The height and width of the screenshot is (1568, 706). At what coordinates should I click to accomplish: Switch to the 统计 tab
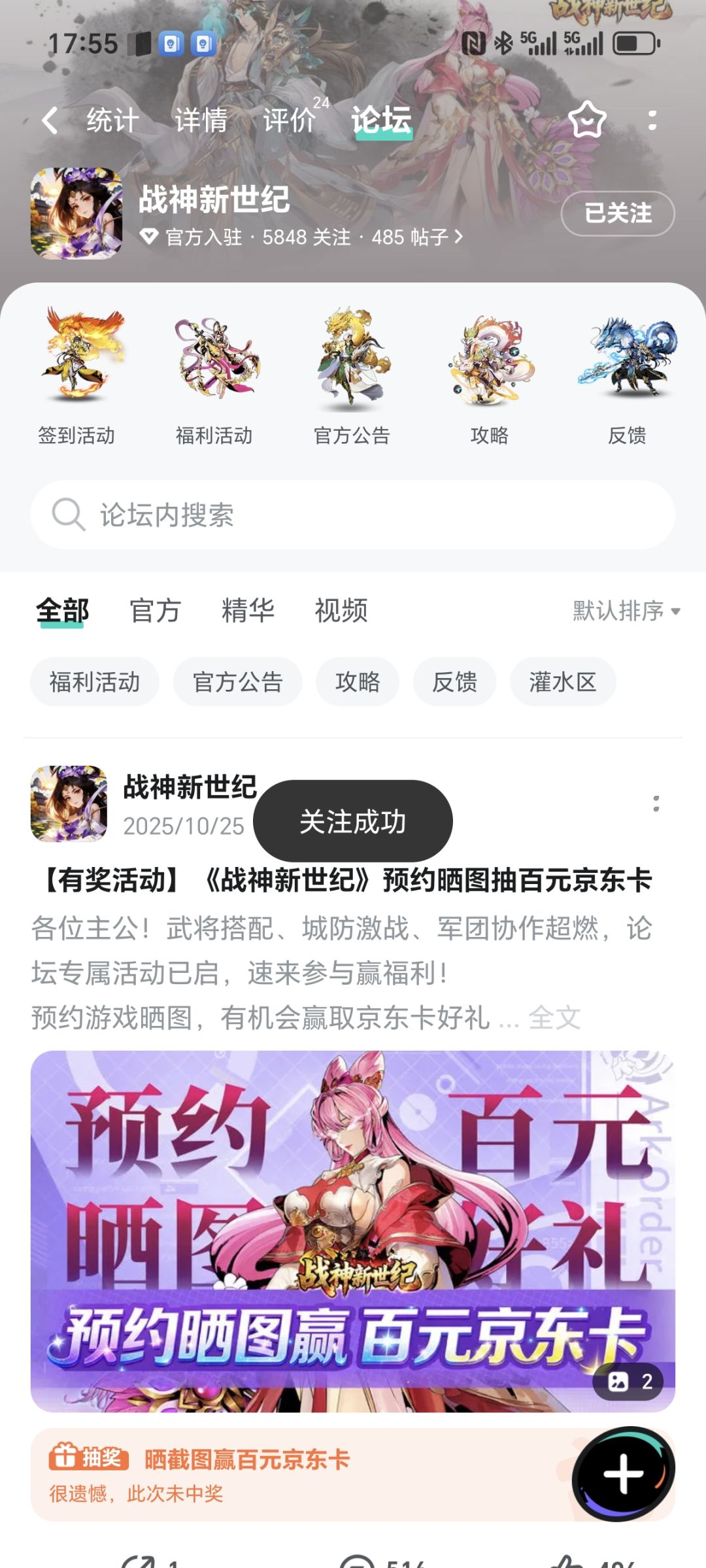click(x=112, y=120)
